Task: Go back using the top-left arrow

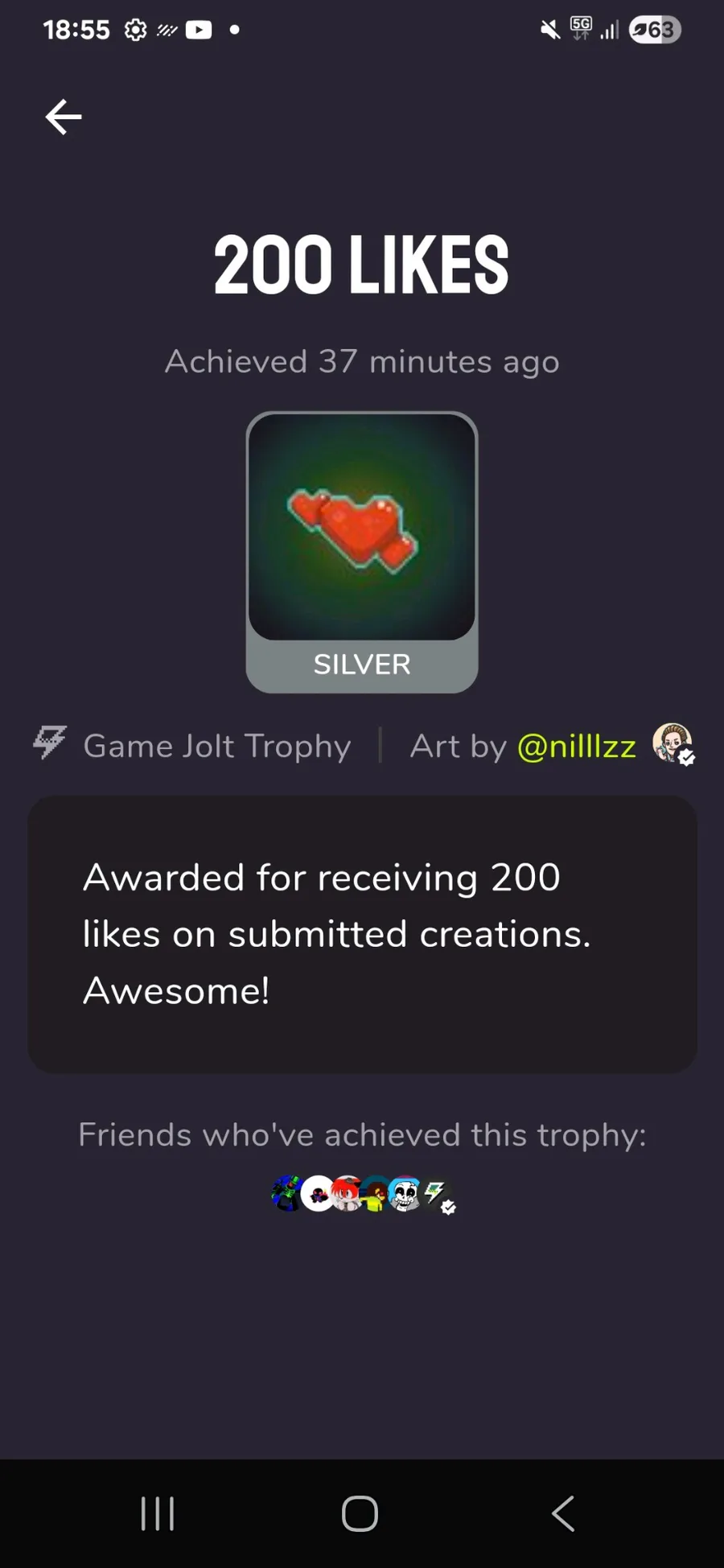Action: (64, 117)
